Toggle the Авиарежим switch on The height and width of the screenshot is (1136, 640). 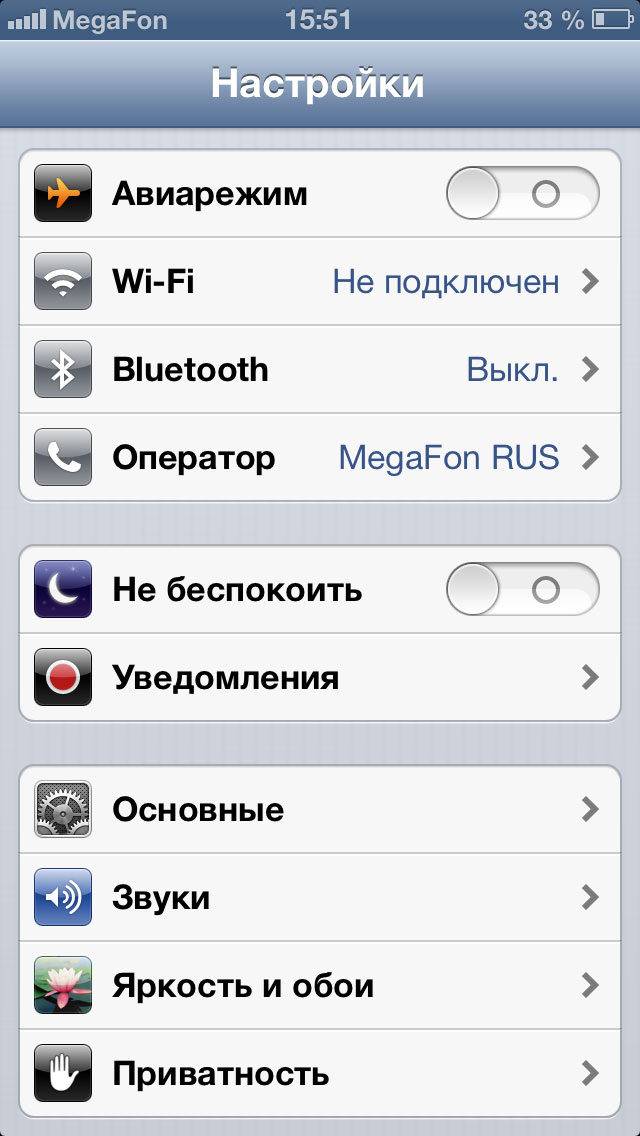(523, 193)
